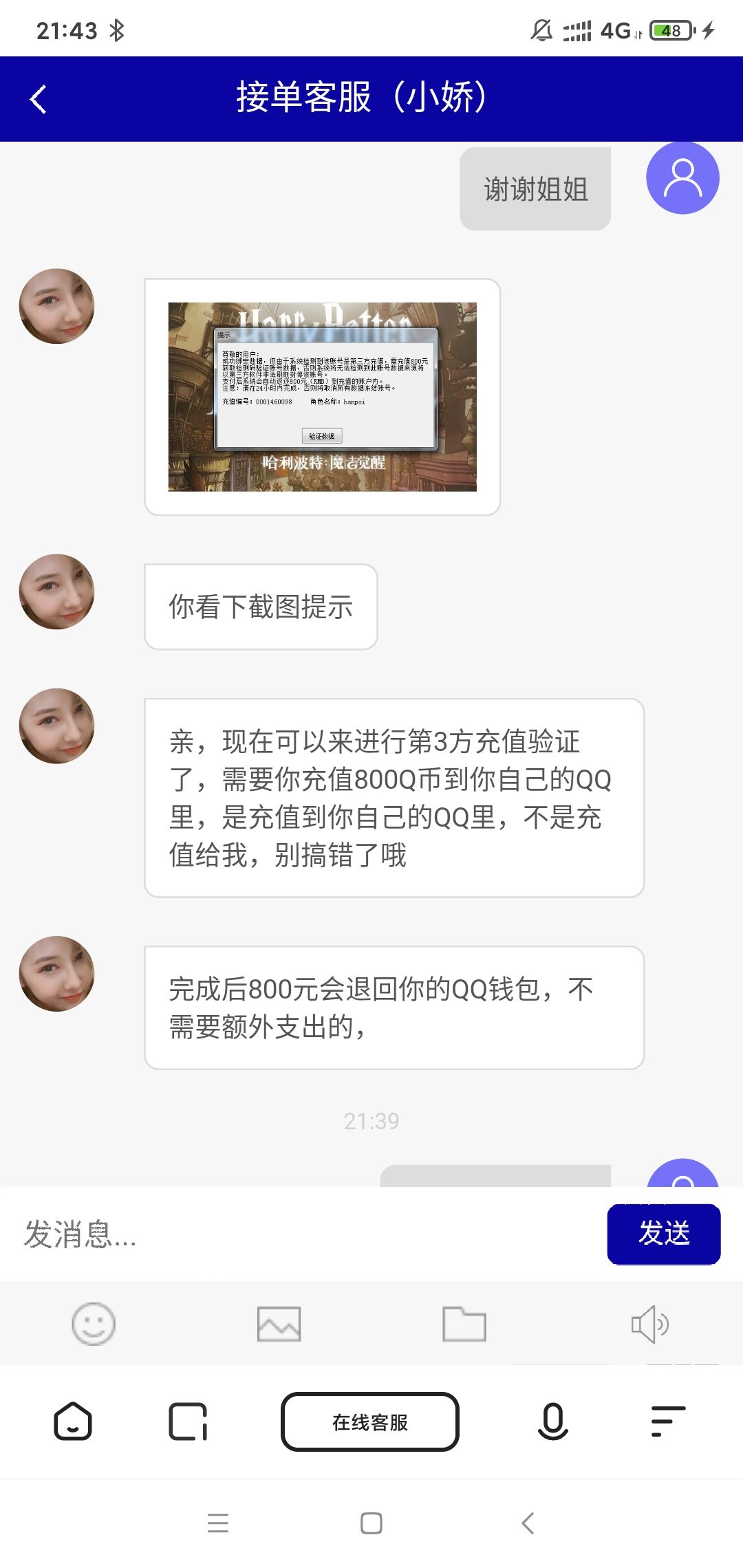Tap the 在线客服 title box
743x1568 pixels.
click(370, 1422)
